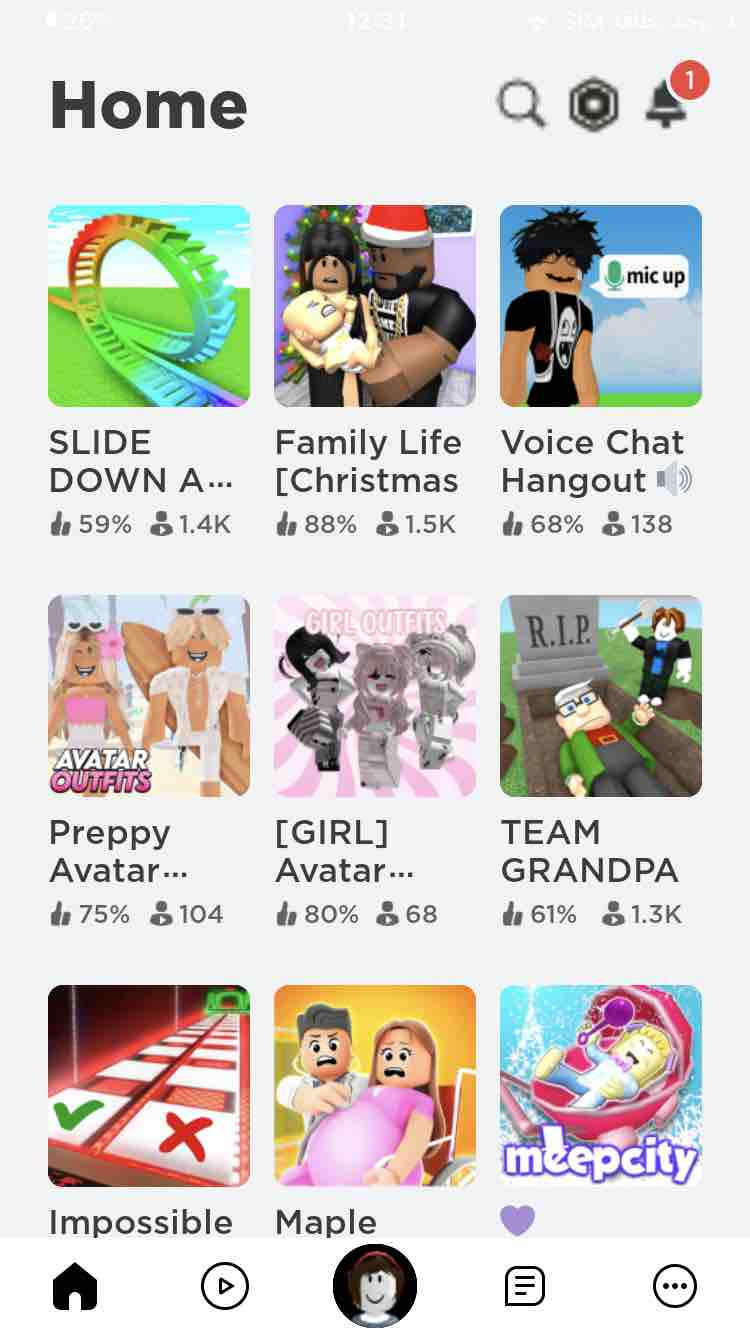750x1334 pixels.
Task: Open the meepcity game tile
Action: tap(601, 1085)
